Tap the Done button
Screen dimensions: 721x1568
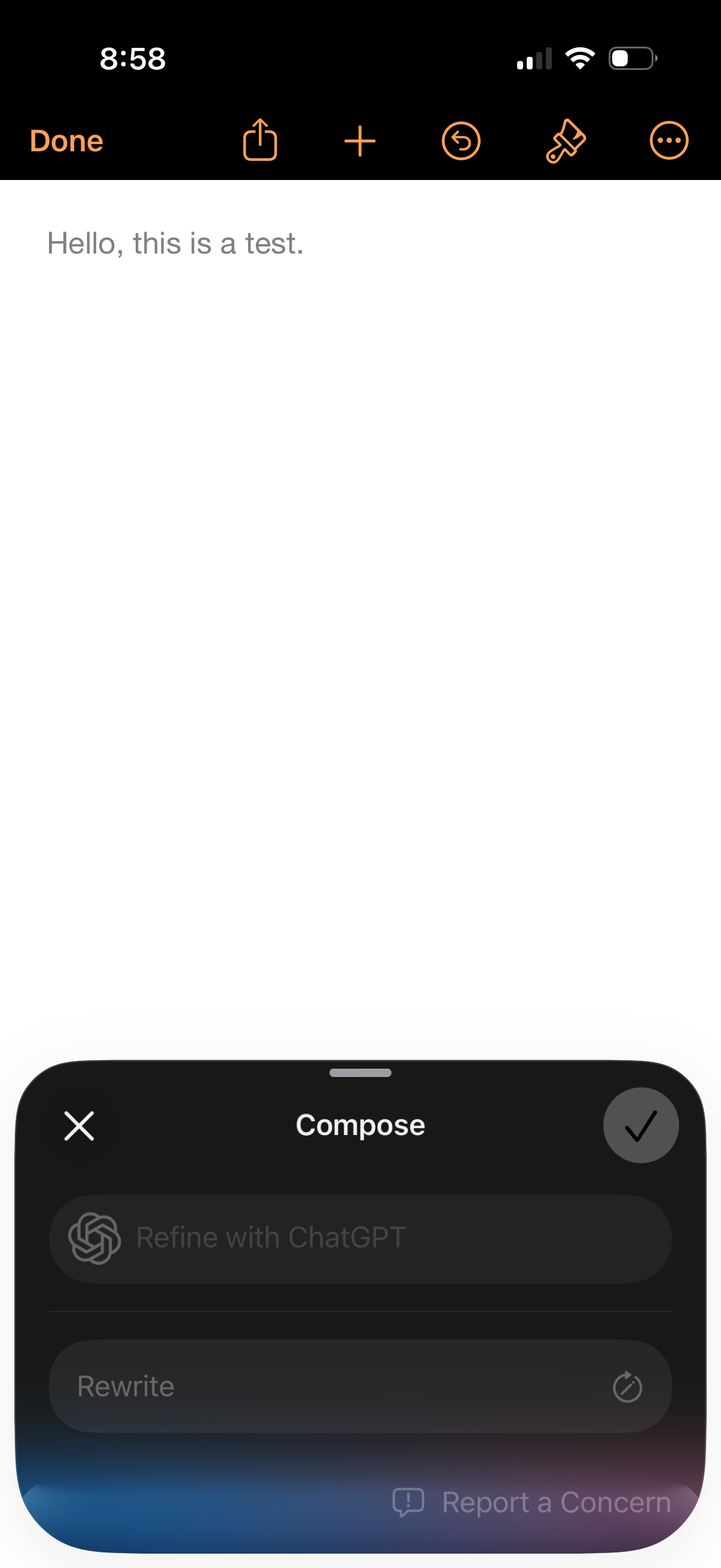coord(66,140)
